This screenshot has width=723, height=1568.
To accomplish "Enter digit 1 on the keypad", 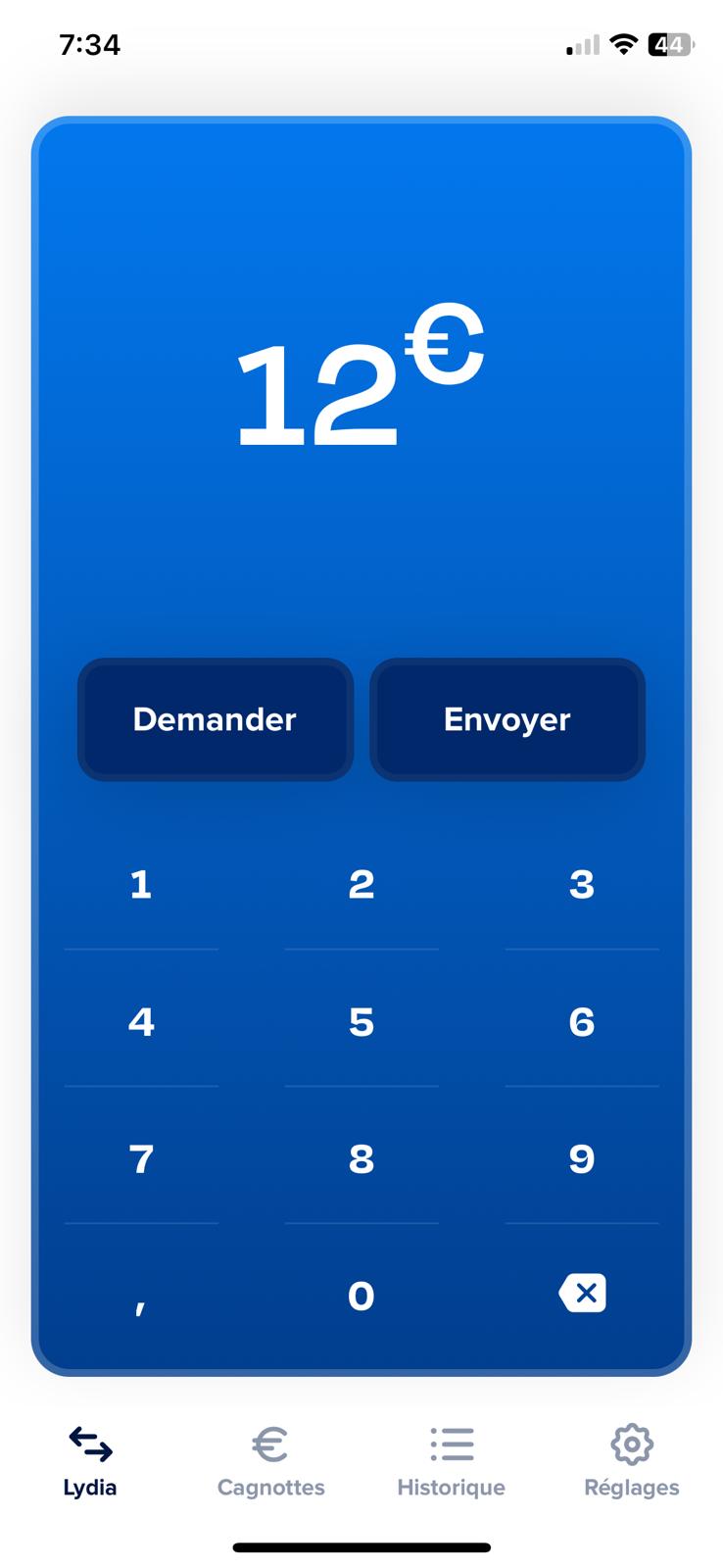I will point(141,885).
